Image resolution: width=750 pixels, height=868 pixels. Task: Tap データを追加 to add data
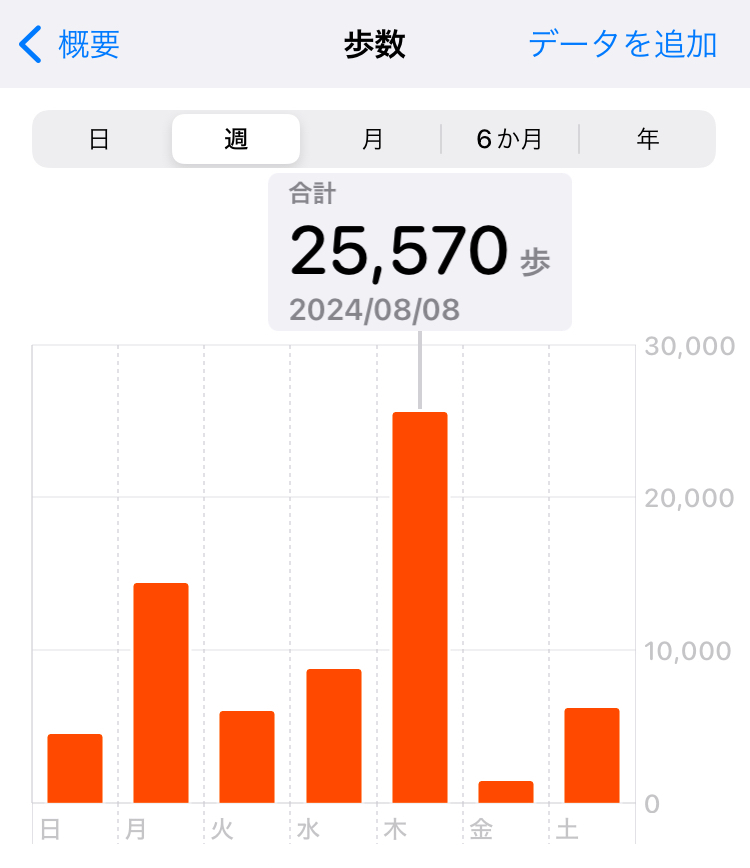pos(622,45)
